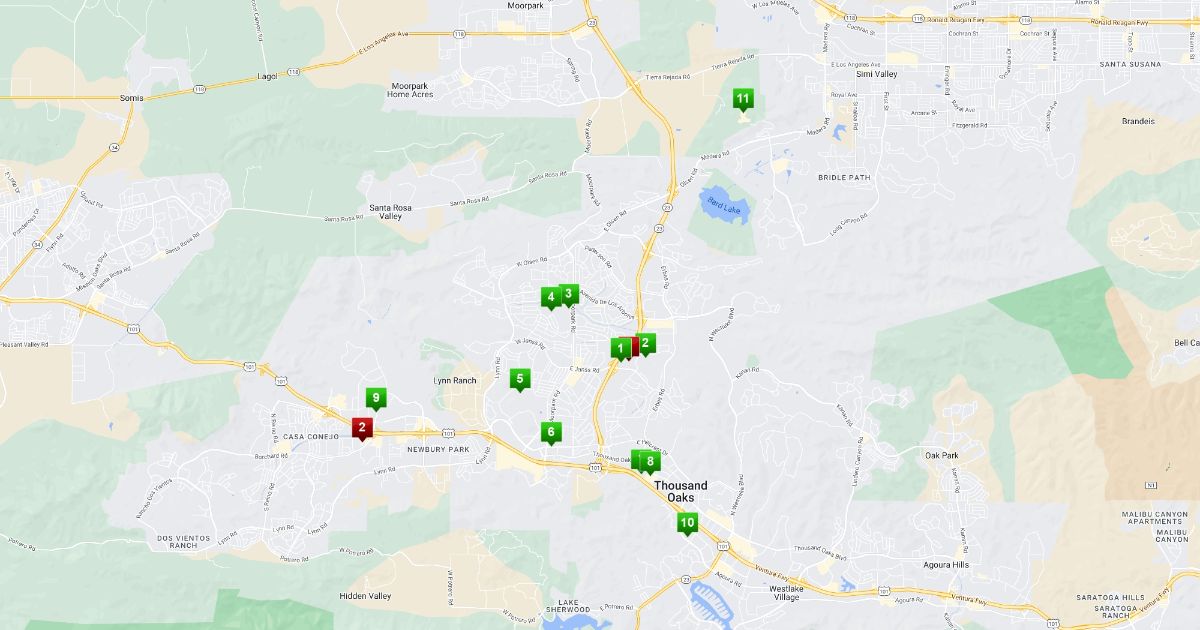Open green map marker 10
The image size is (1200, 630).
pos(687,522)
